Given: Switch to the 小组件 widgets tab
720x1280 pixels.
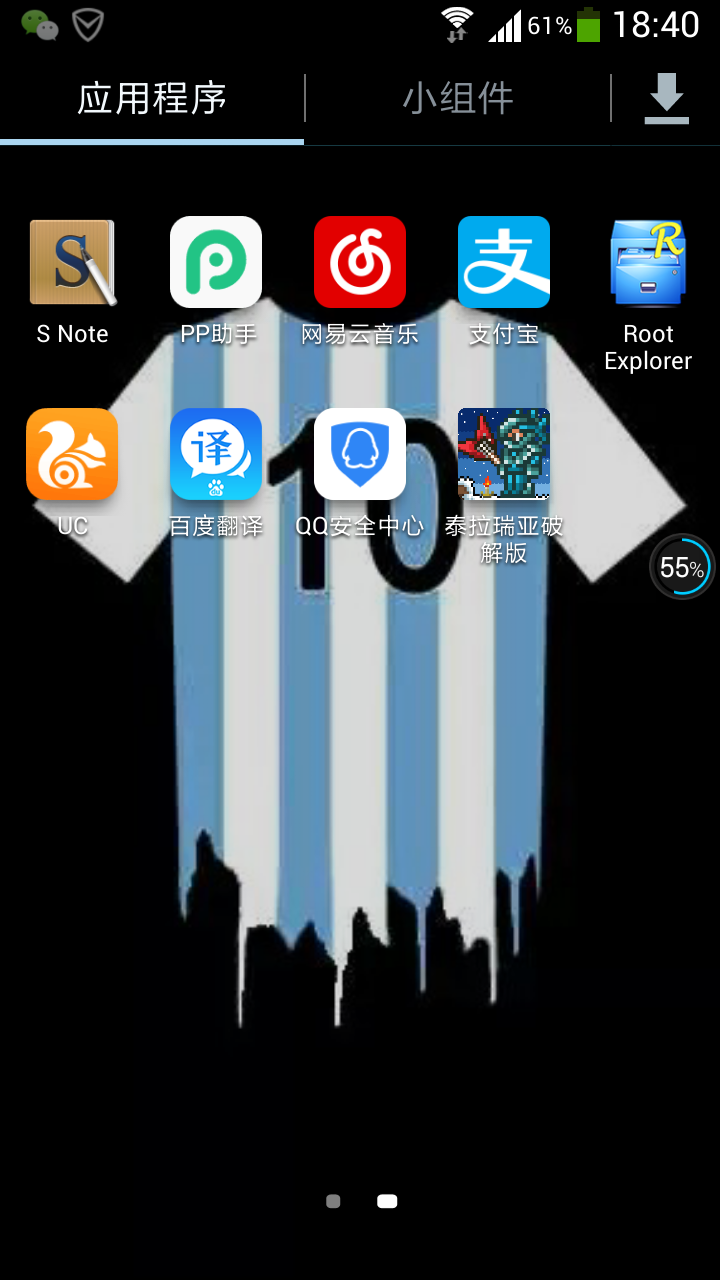Looking at the screenshot, I should point(458,98).
